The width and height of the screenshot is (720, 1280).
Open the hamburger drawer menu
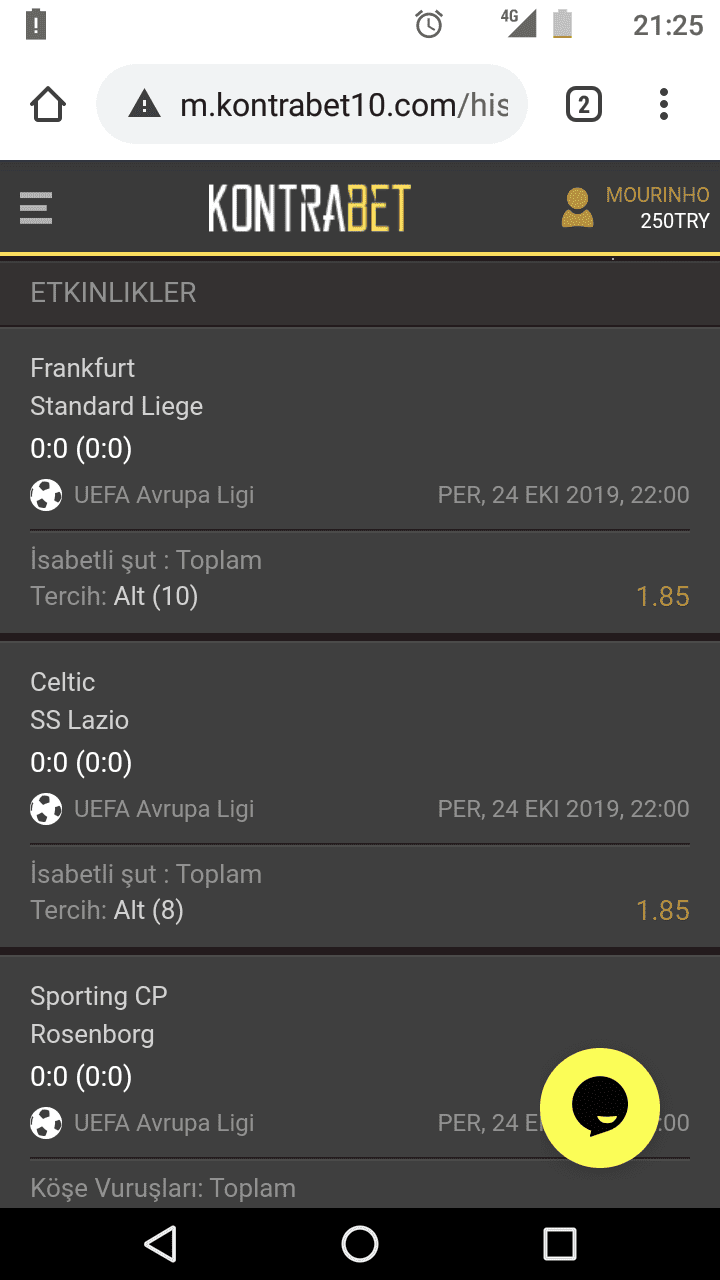(x=36, y=208)
